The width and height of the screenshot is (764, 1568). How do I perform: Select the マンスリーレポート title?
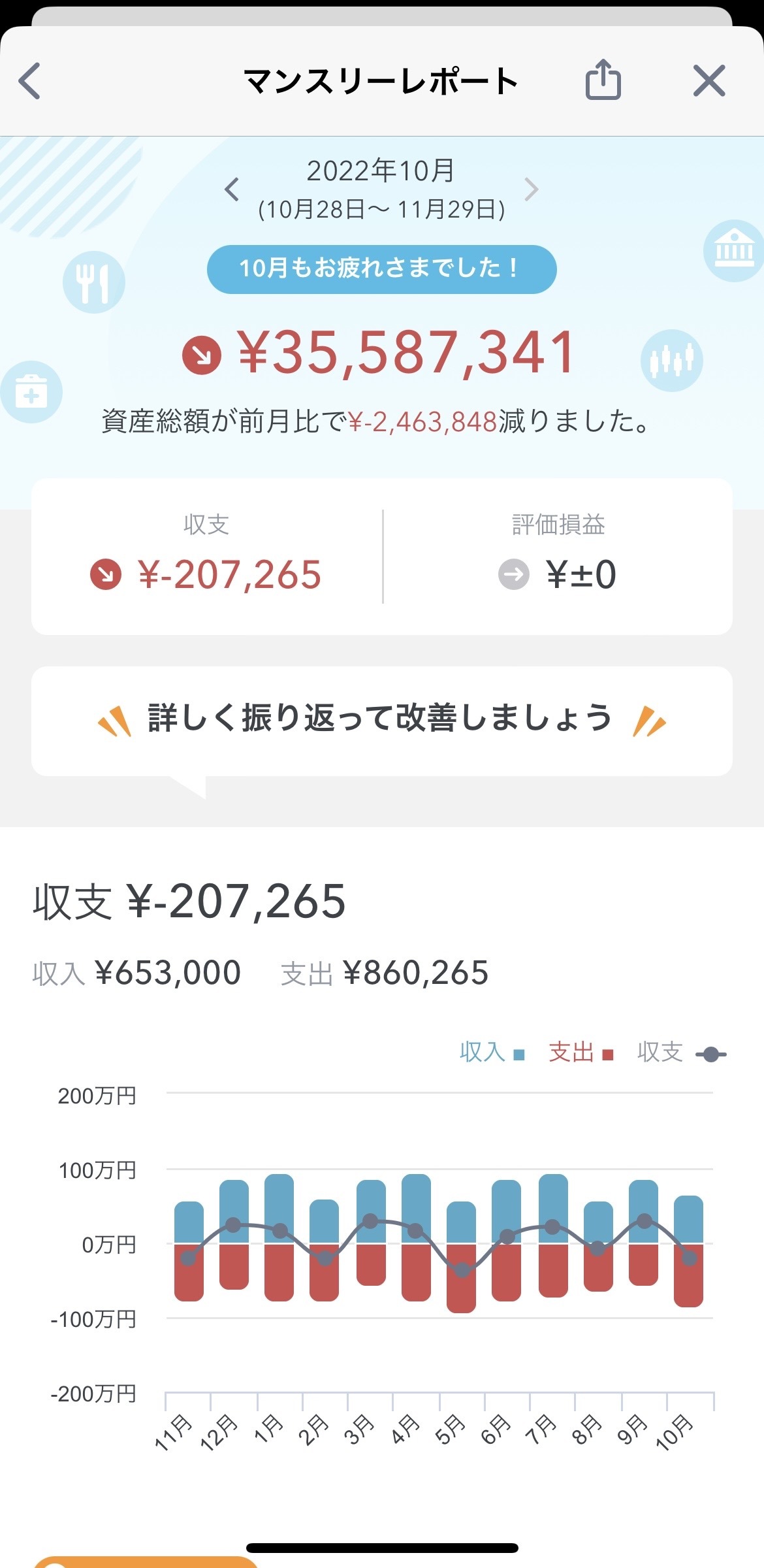pos(381,80)
